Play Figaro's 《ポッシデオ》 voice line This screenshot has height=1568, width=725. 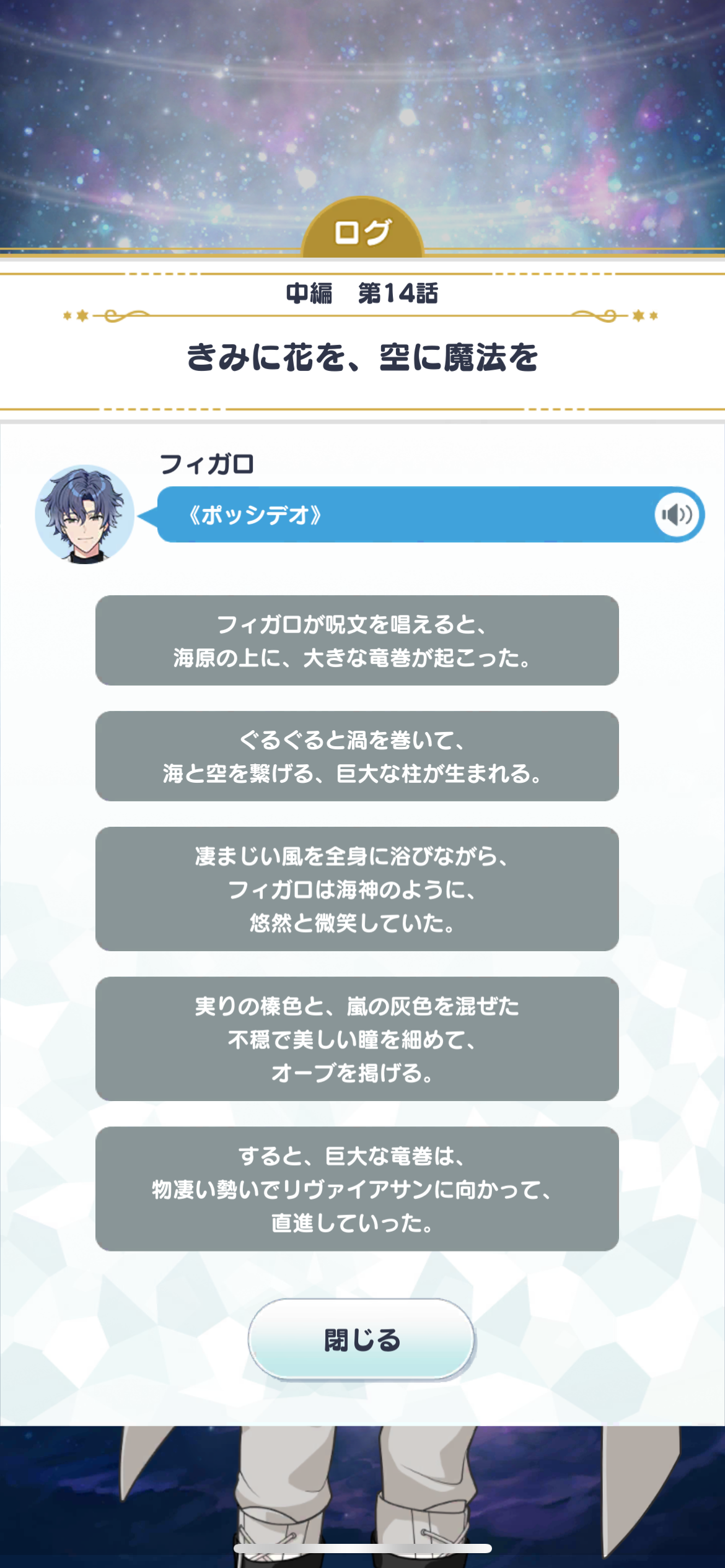pos(677,515)
